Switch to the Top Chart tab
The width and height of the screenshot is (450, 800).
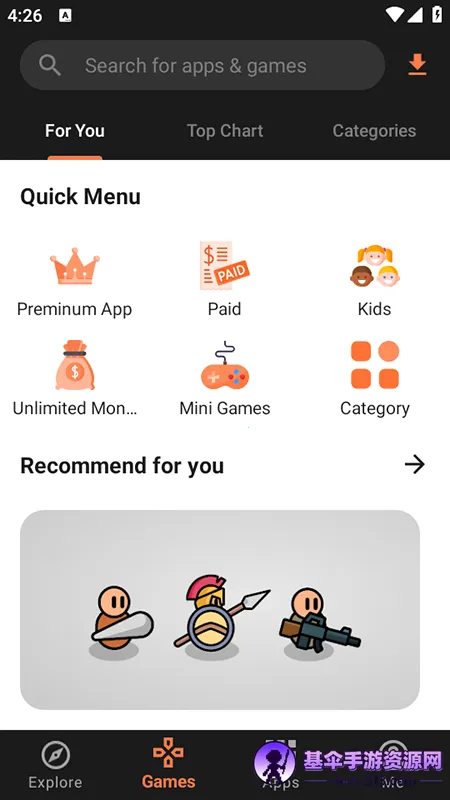tap(225, 131)
